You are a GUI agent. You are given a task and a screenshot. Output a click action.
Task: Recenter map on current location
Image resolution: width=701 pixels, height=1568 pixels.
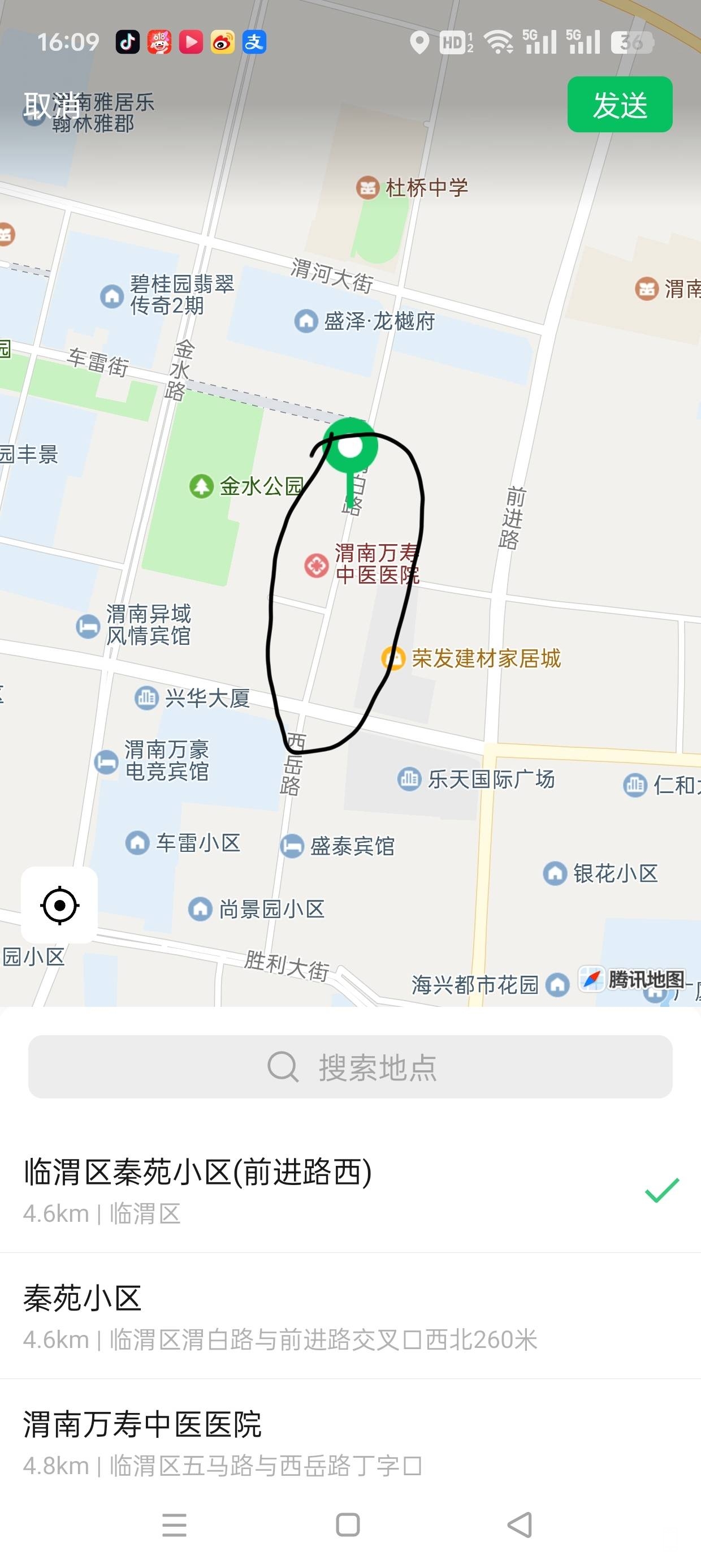(x=59, y=905)
